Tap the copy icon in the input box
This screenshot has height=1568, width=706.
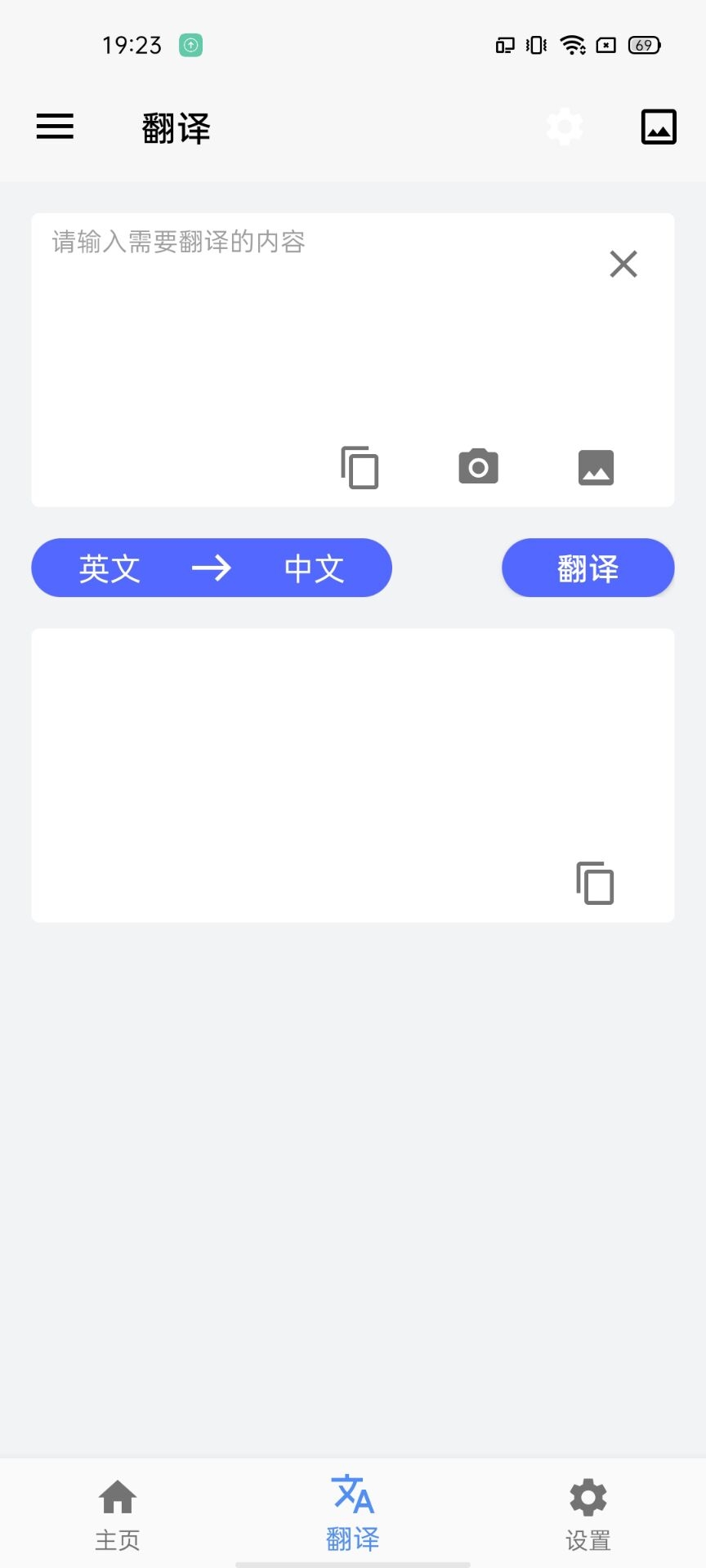point(360,468)
